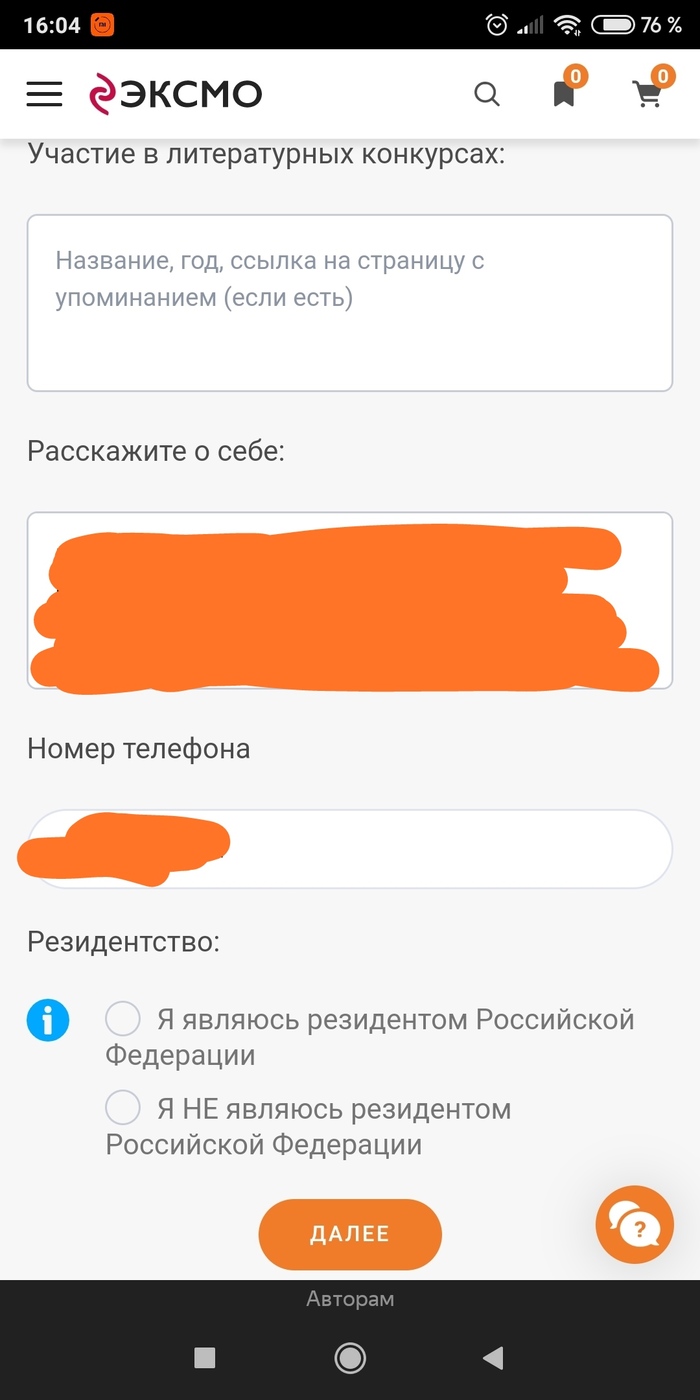Viewport: 700px width, 1400px height.
Task: Open the search magnifier
Action: click(486, 94)
